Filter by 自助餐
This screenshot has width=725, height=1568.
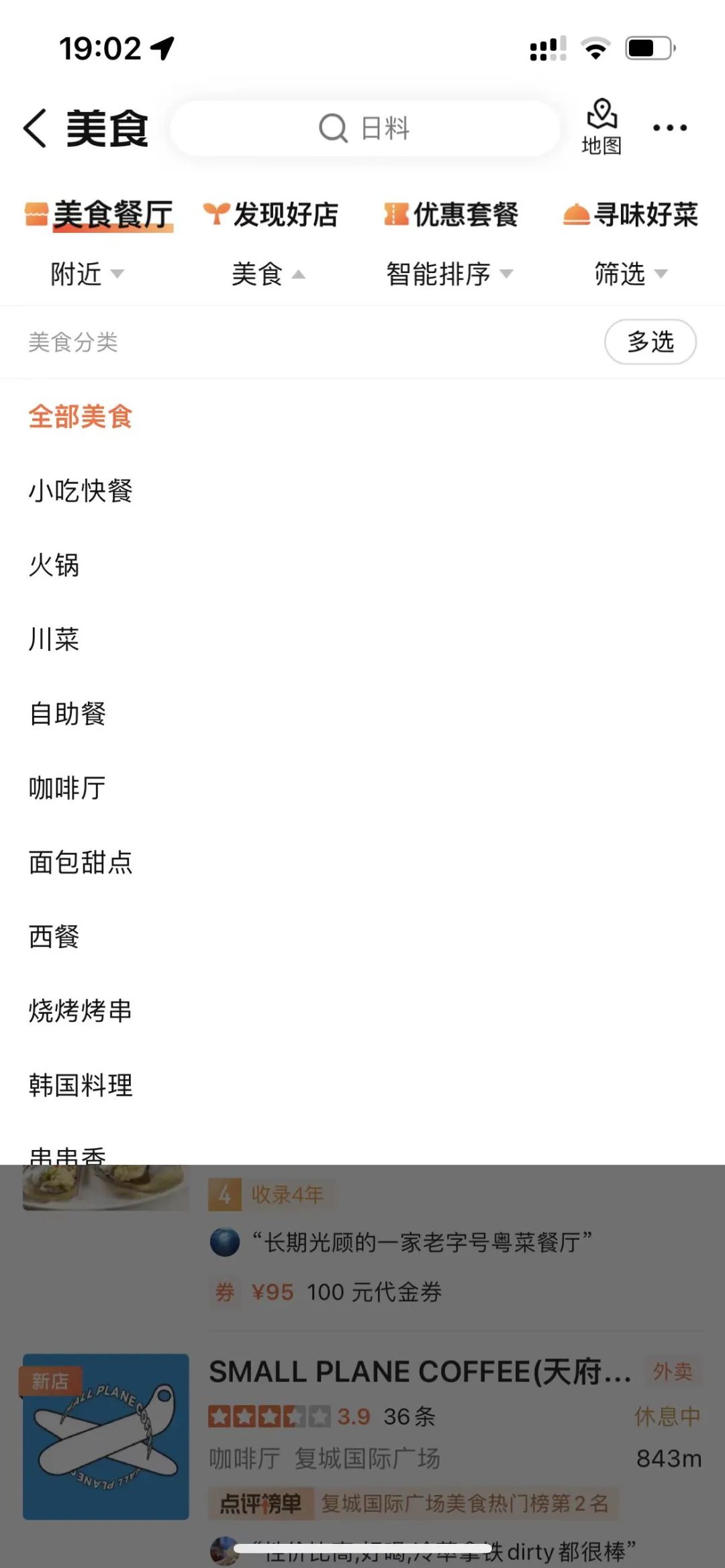coord(67,714)
